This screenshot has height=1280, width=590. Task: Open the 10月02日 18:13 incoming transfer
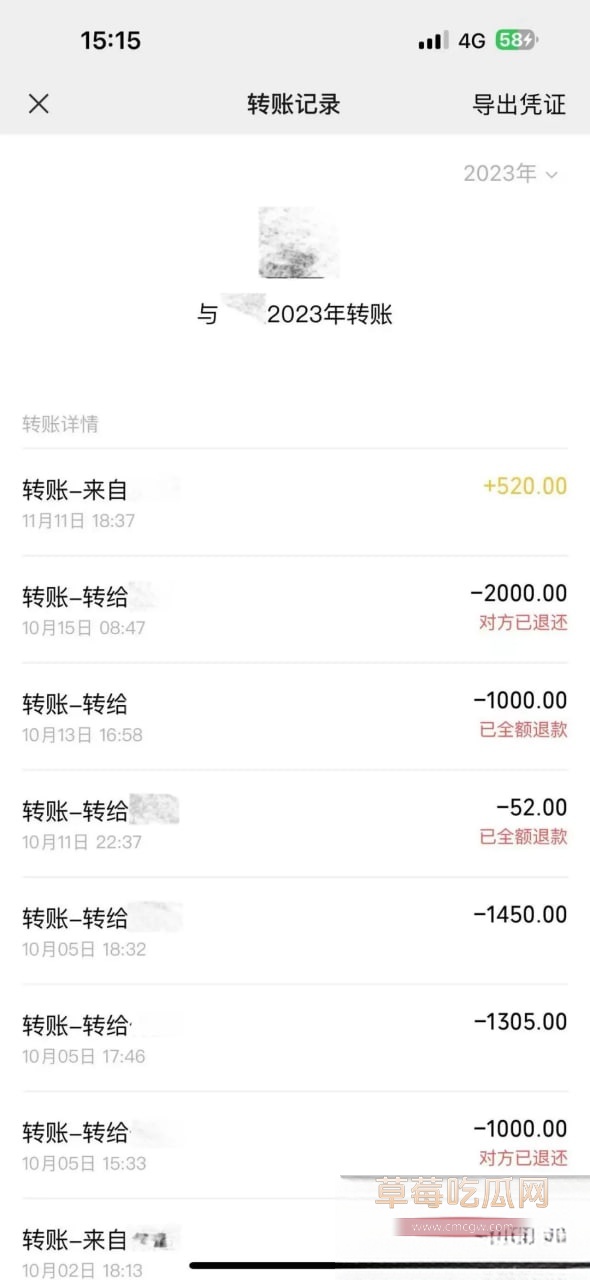point(295,1240)
